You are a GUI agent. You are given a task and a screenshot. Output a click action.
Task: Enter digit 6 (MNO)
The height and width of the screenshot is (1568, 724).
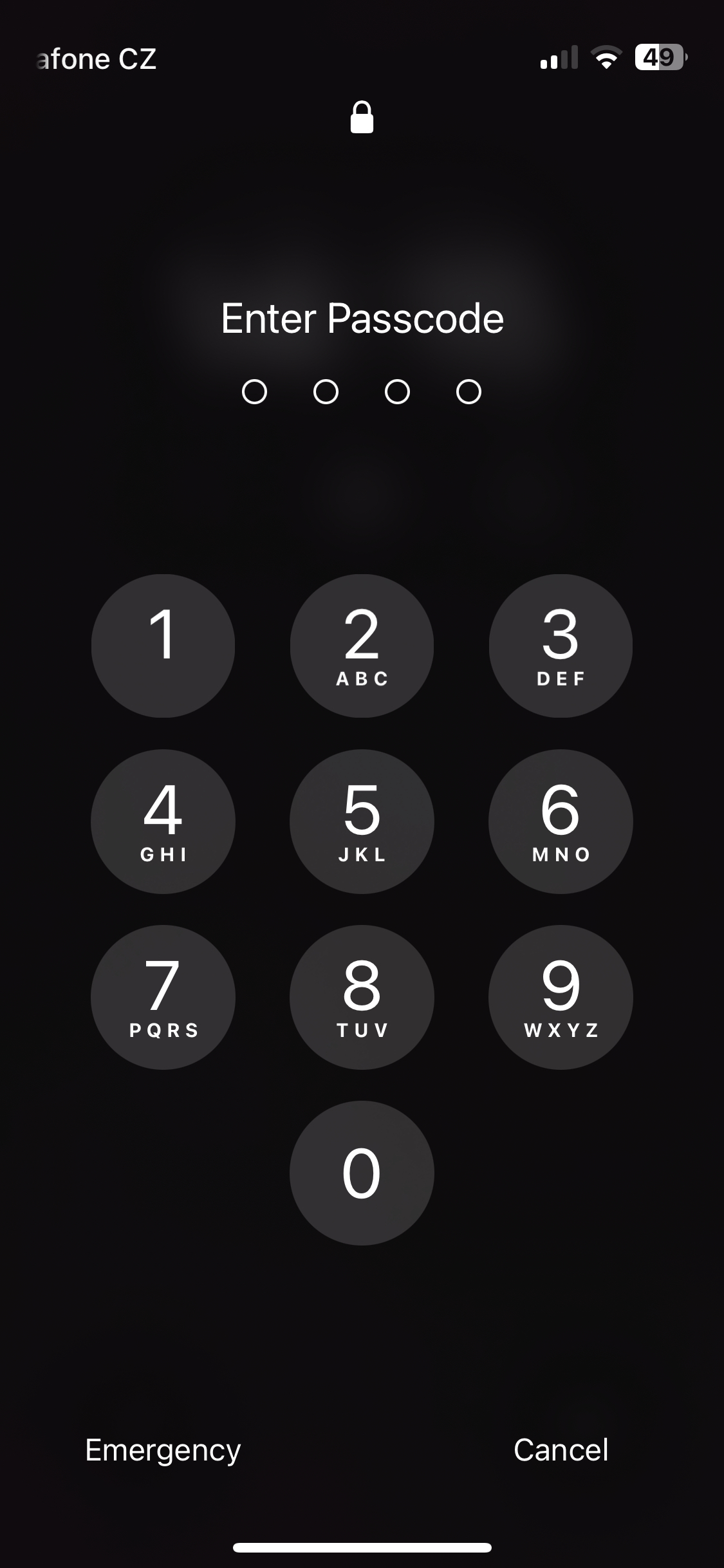coord(561,821)
